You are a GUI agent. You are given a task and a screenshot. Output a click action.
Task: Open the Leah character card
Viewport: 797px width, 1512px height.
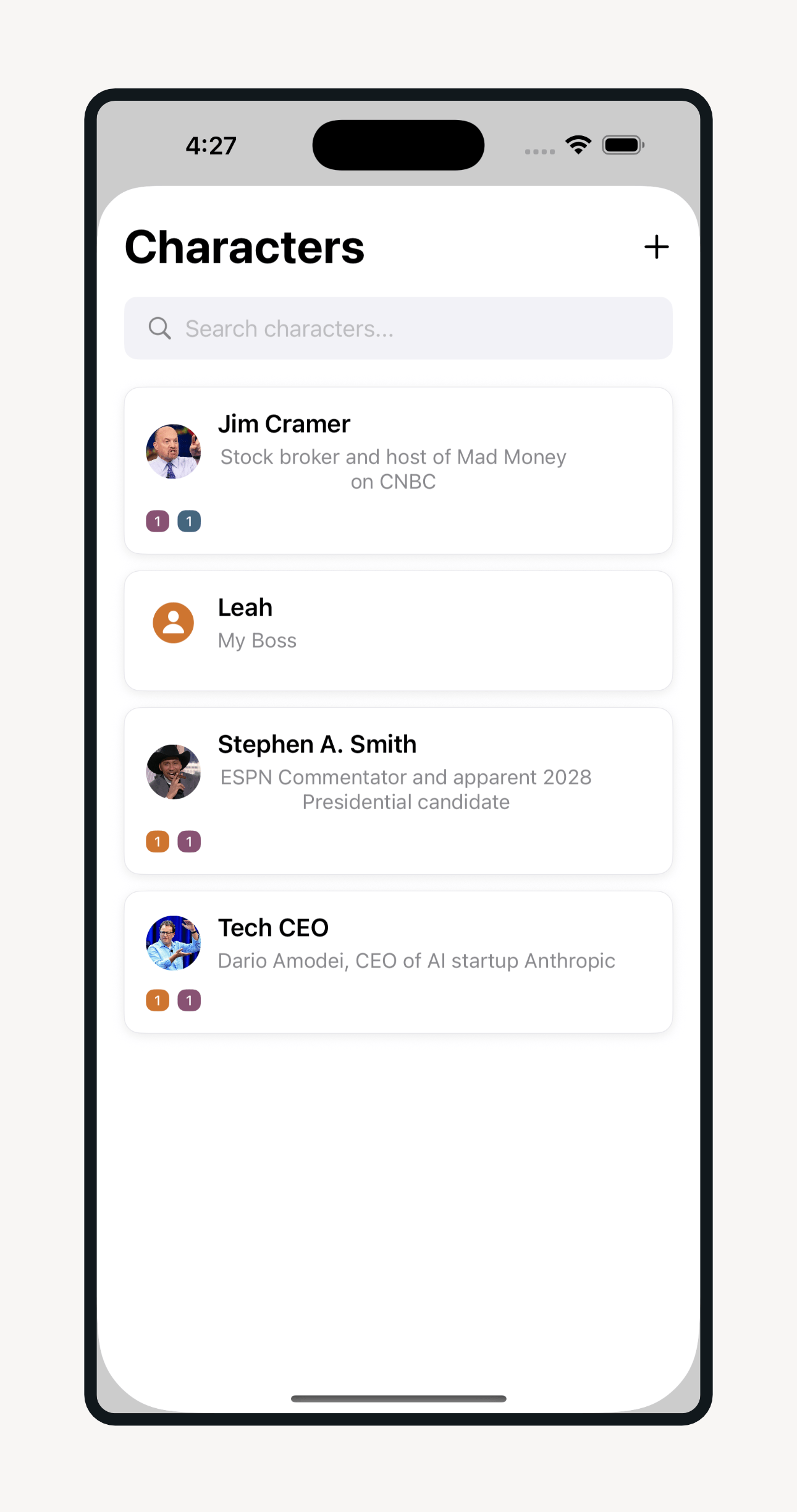pyautogui.click(x=399, y=630)
